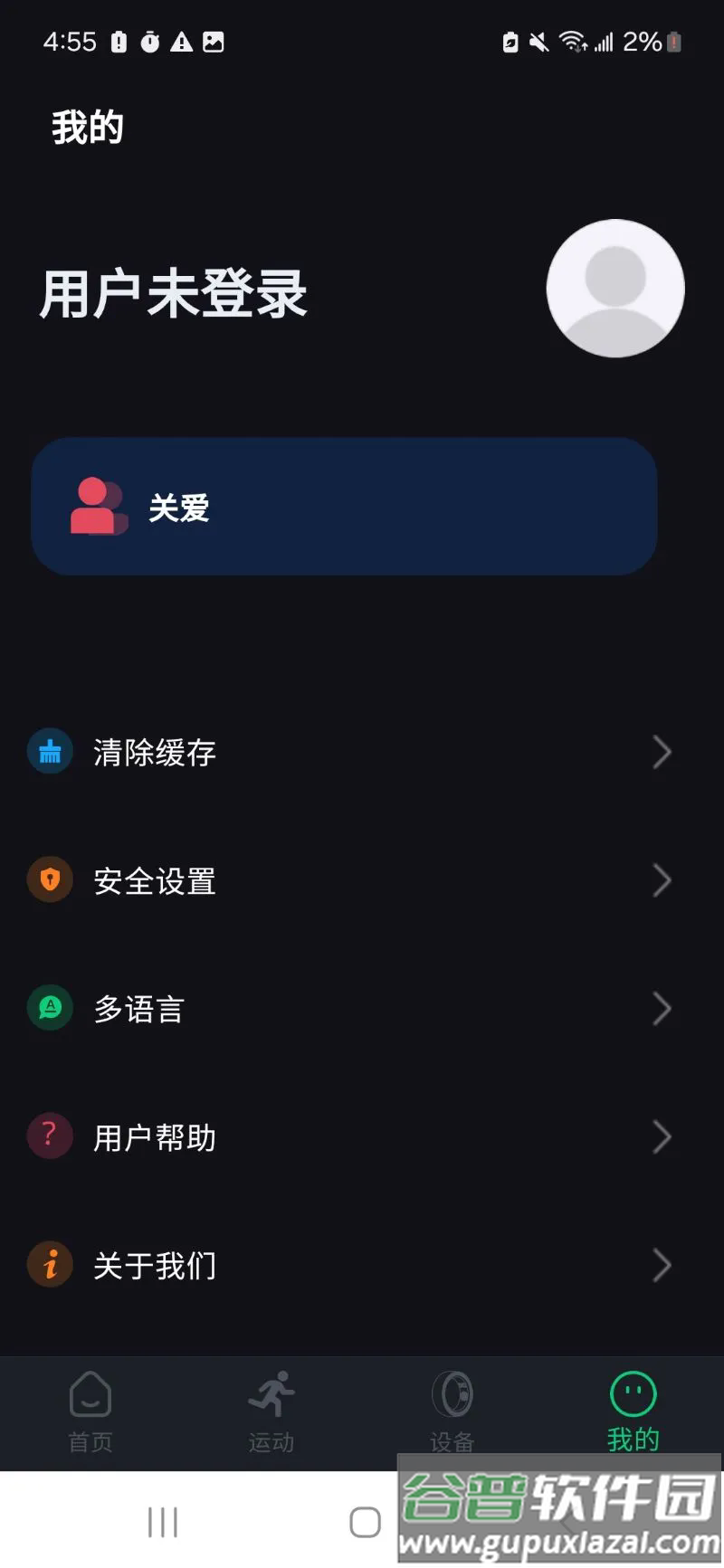Expand the 安全设置 row via its chevron
724x1568 pixels.
point(662,880)
